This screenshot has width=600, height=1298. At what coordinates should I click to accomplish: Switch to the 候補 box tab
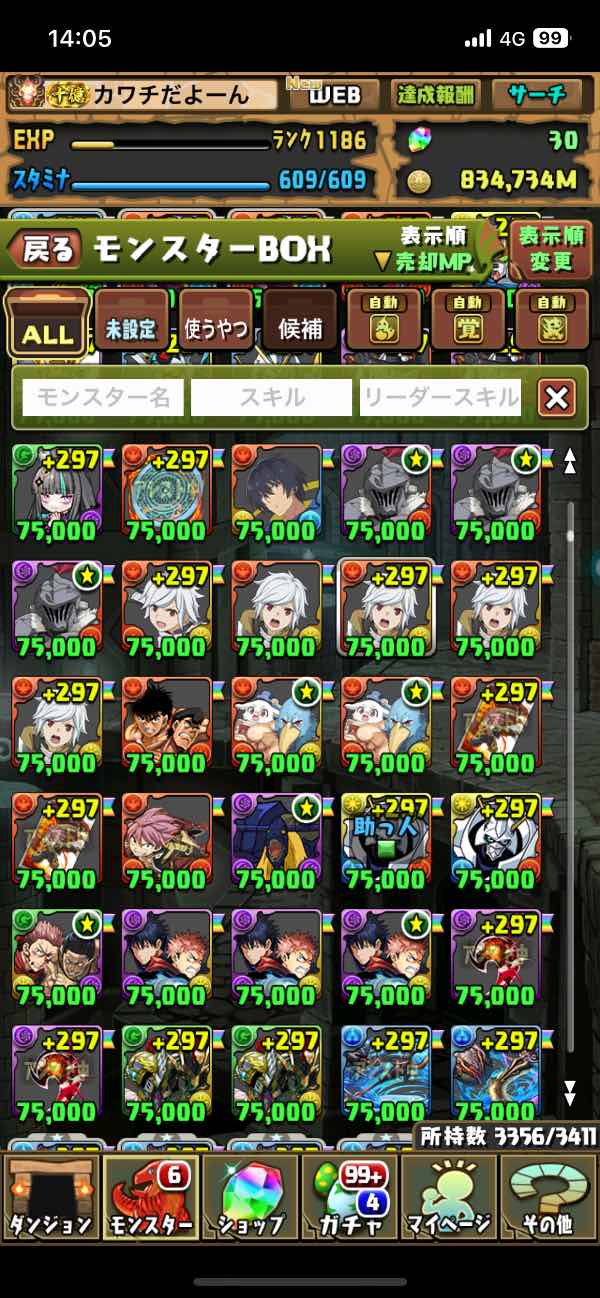pos(299,326)
